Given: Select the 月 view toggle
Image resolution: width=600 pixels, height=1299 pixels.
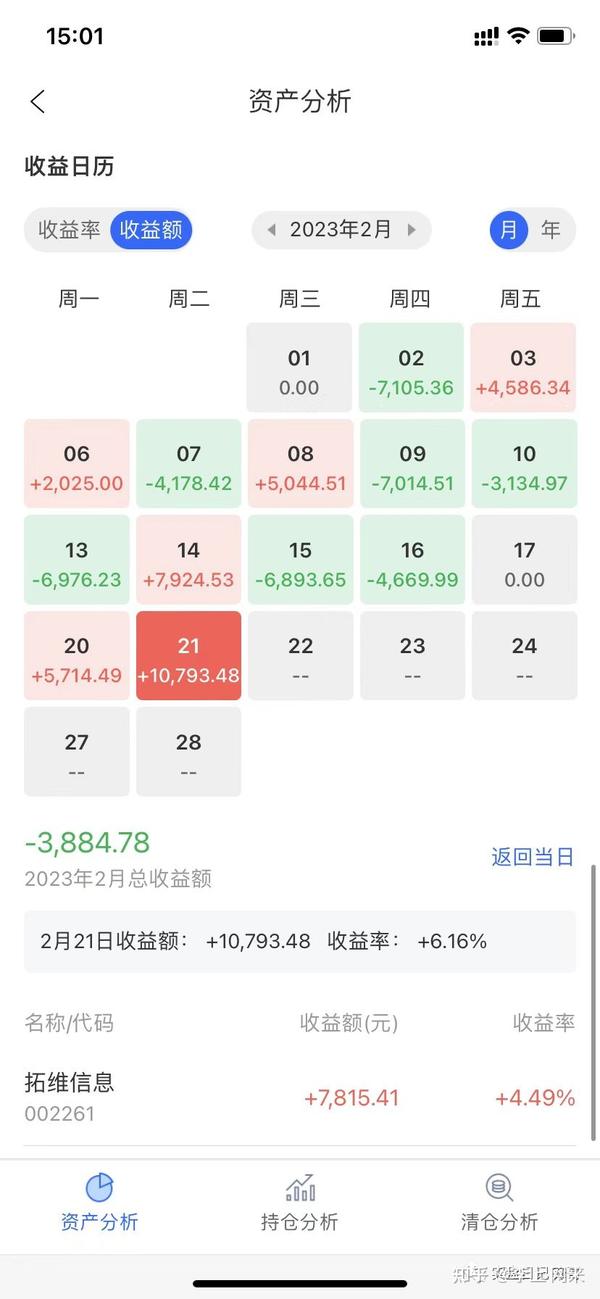Looking at the screenshot, I should tap(509, 229).
